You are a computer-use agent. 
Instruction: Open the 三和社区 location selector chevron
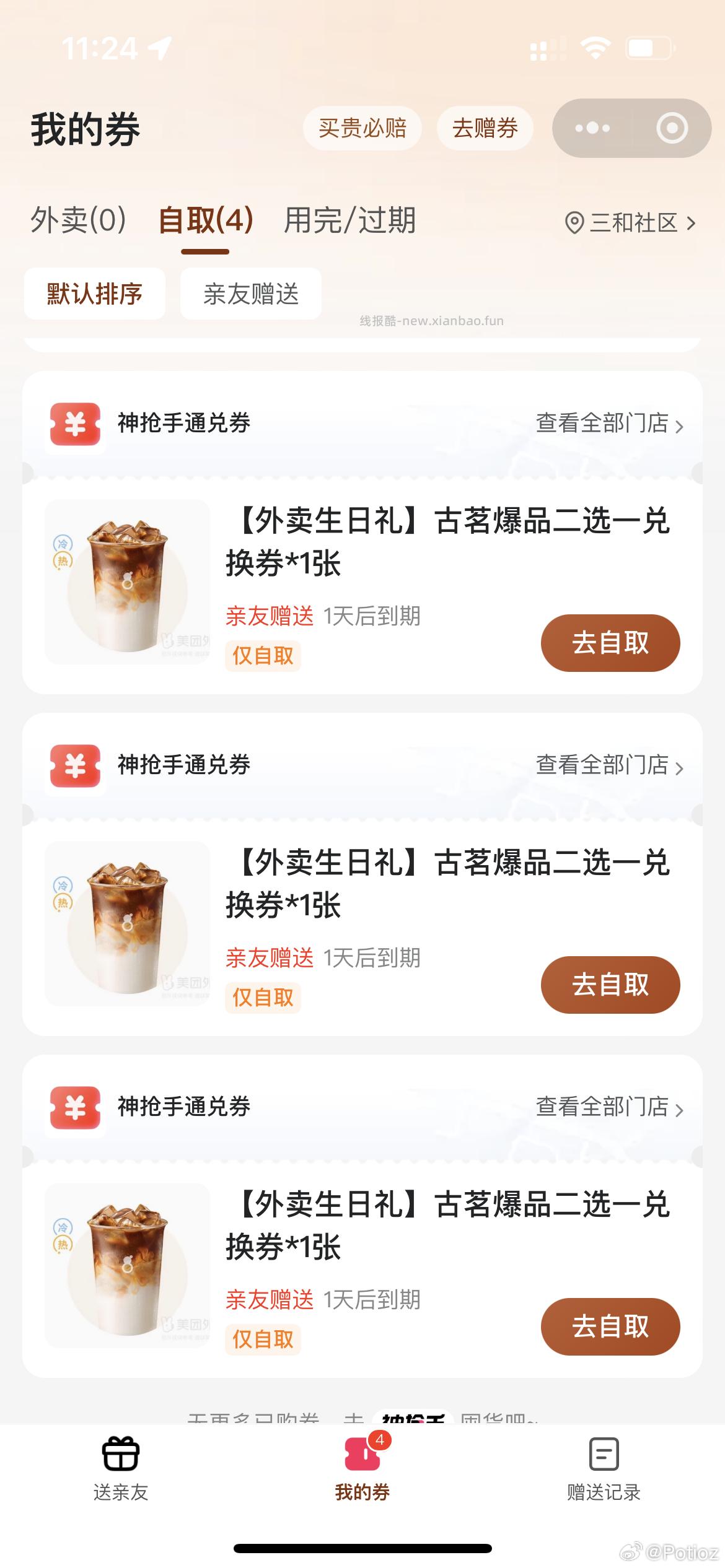[x=690, y=223]
